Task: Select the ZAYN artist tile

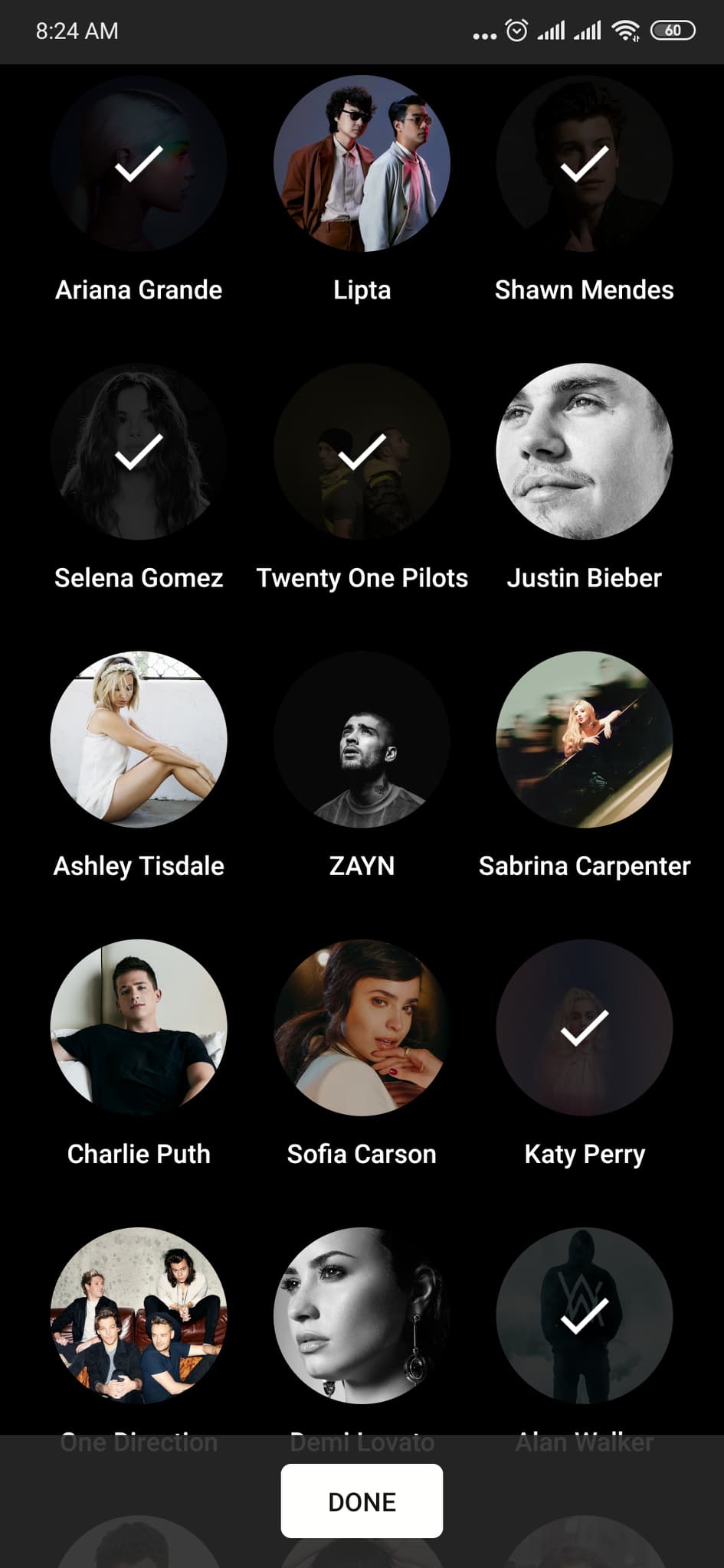Action: [362, 740]
